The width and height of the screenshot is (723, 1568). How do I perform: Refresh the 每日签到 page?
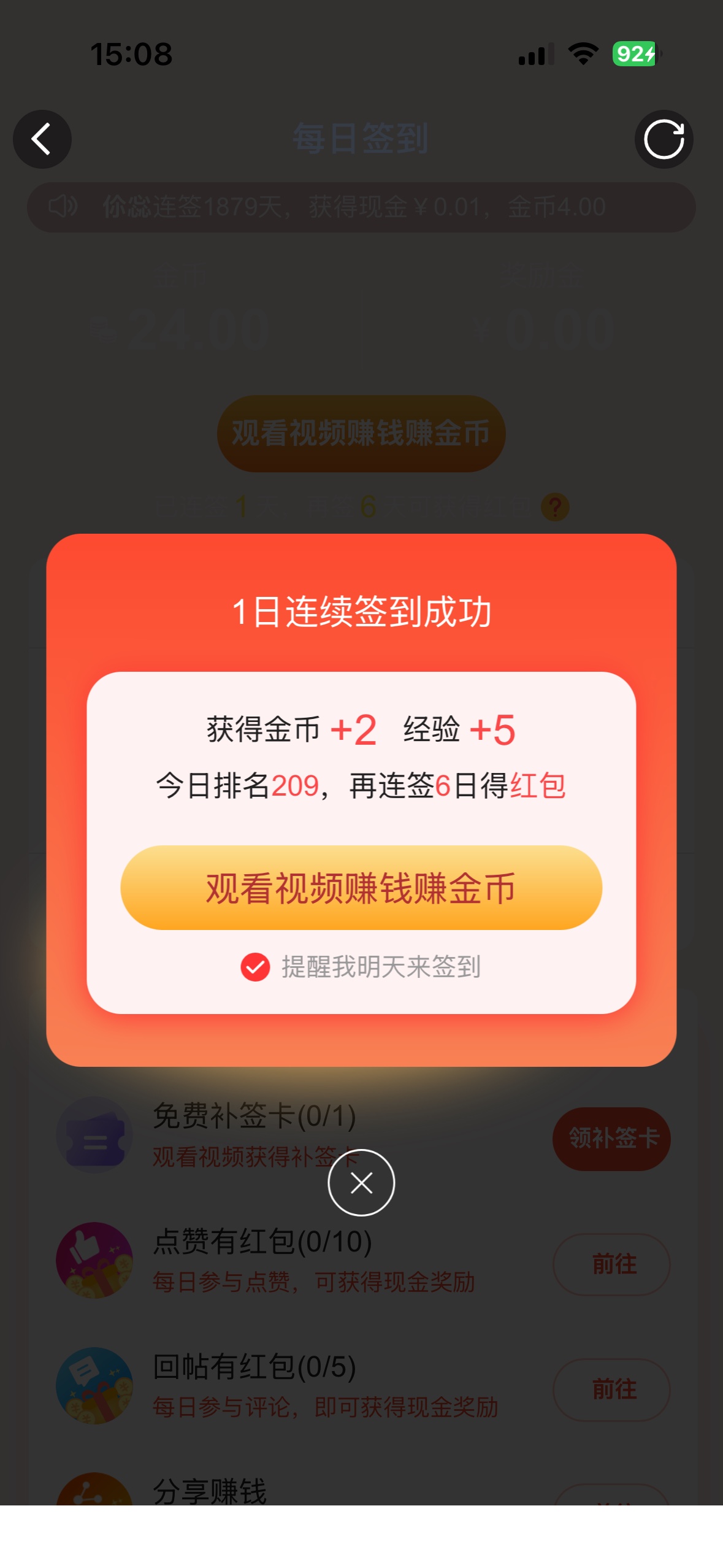click(664, 139)
